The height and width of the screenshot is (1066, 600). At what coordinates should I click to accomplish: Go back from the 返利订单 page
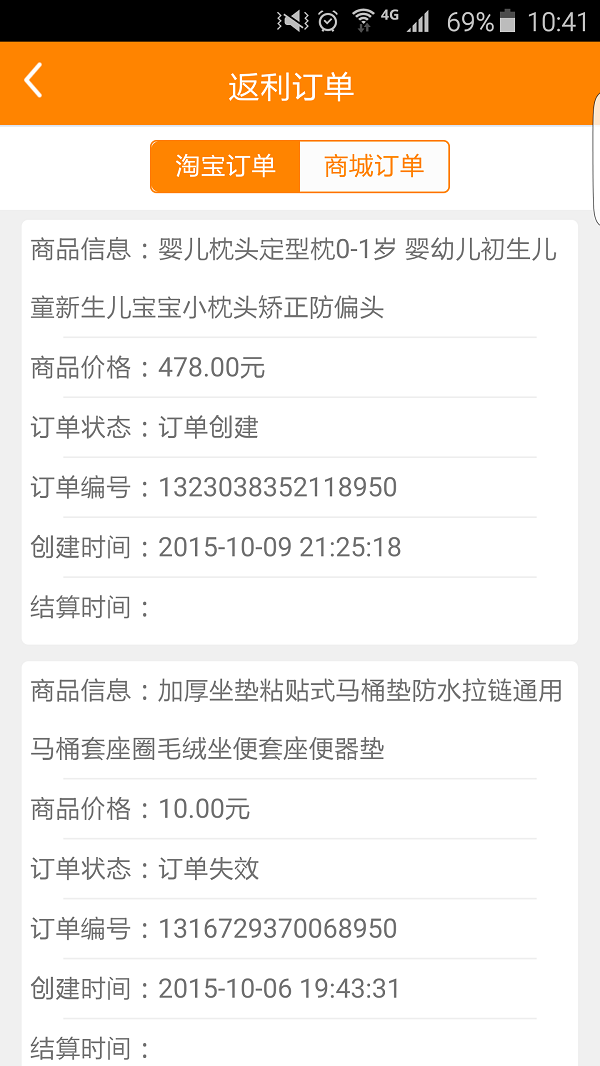[34, 82]
